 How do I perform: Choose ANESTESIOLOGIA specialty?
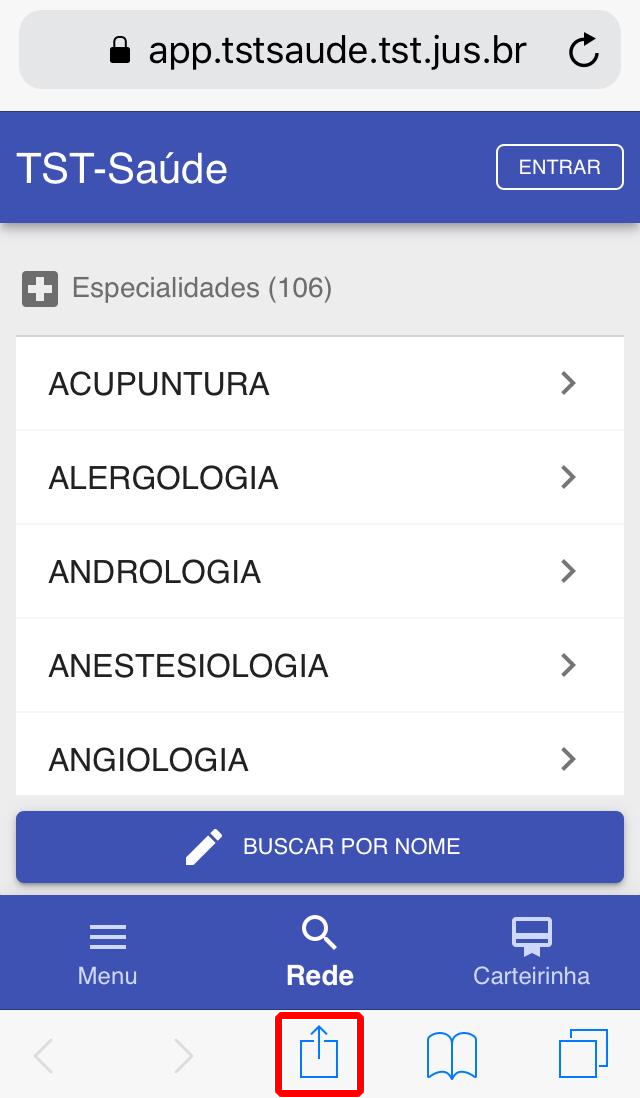[x=320, y=665]
